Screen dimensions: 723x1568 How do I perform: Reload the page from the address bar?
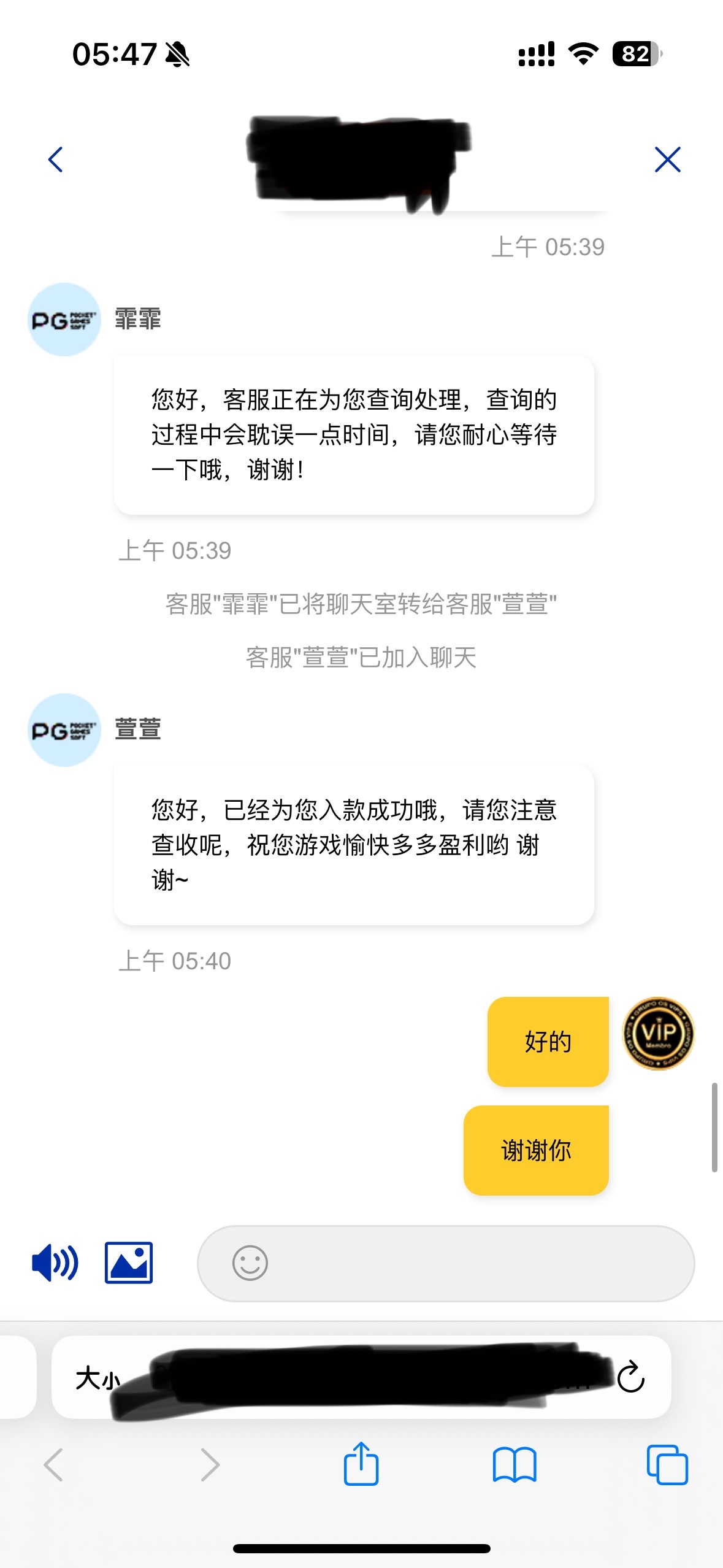click(x=630, y=1377)
